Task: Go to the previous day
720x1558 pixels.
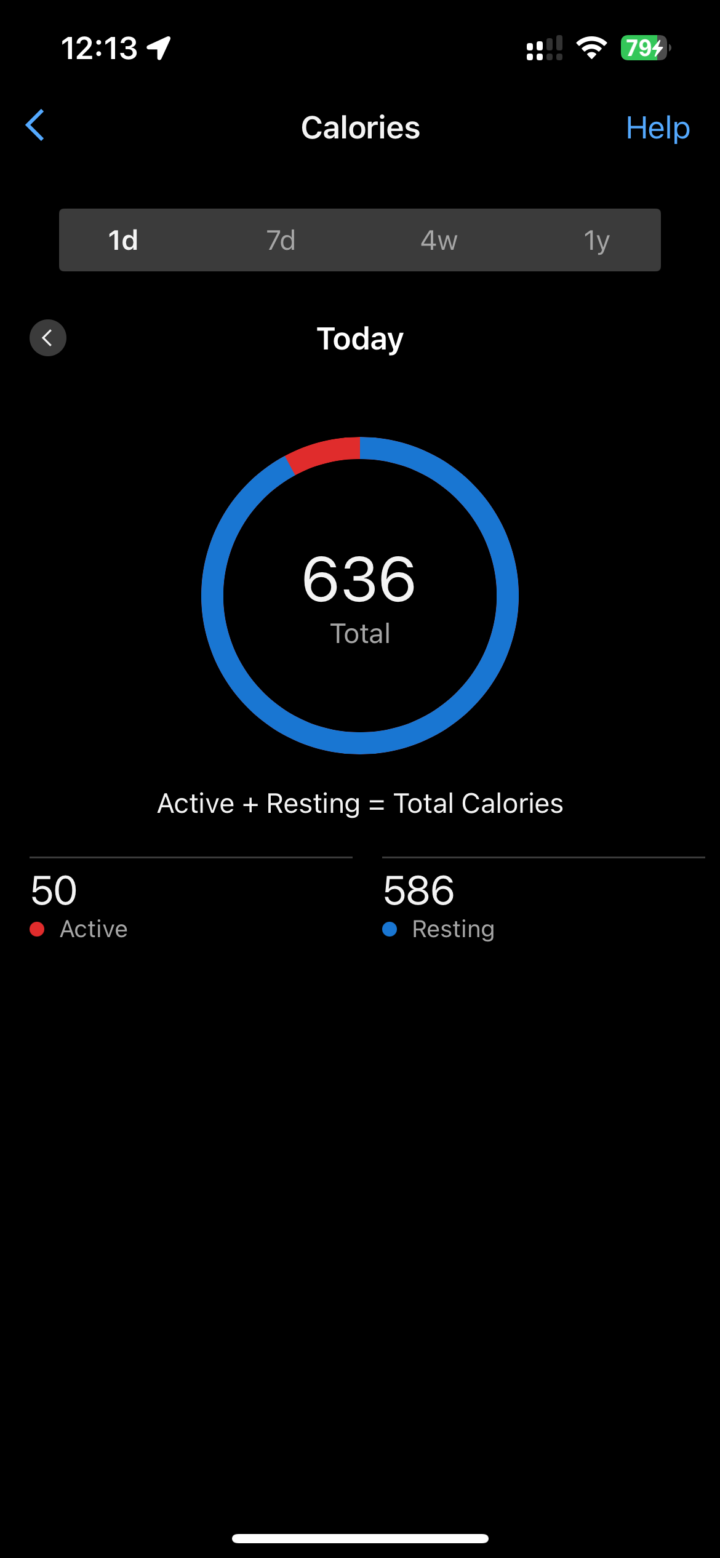Action: [48, 338]
